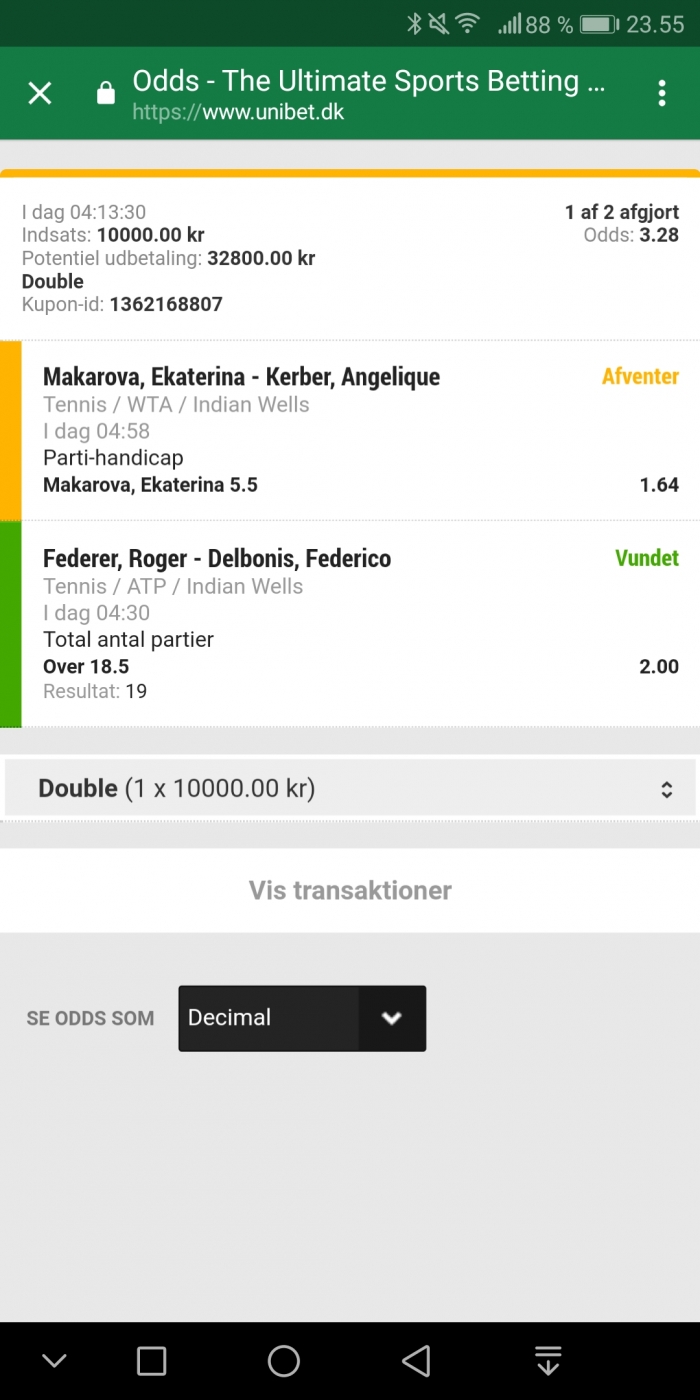The width and height of the screenshot is (700, 1400).
Task: Open the Makarova - Kerber bet entry
Action: click(350, 431)
